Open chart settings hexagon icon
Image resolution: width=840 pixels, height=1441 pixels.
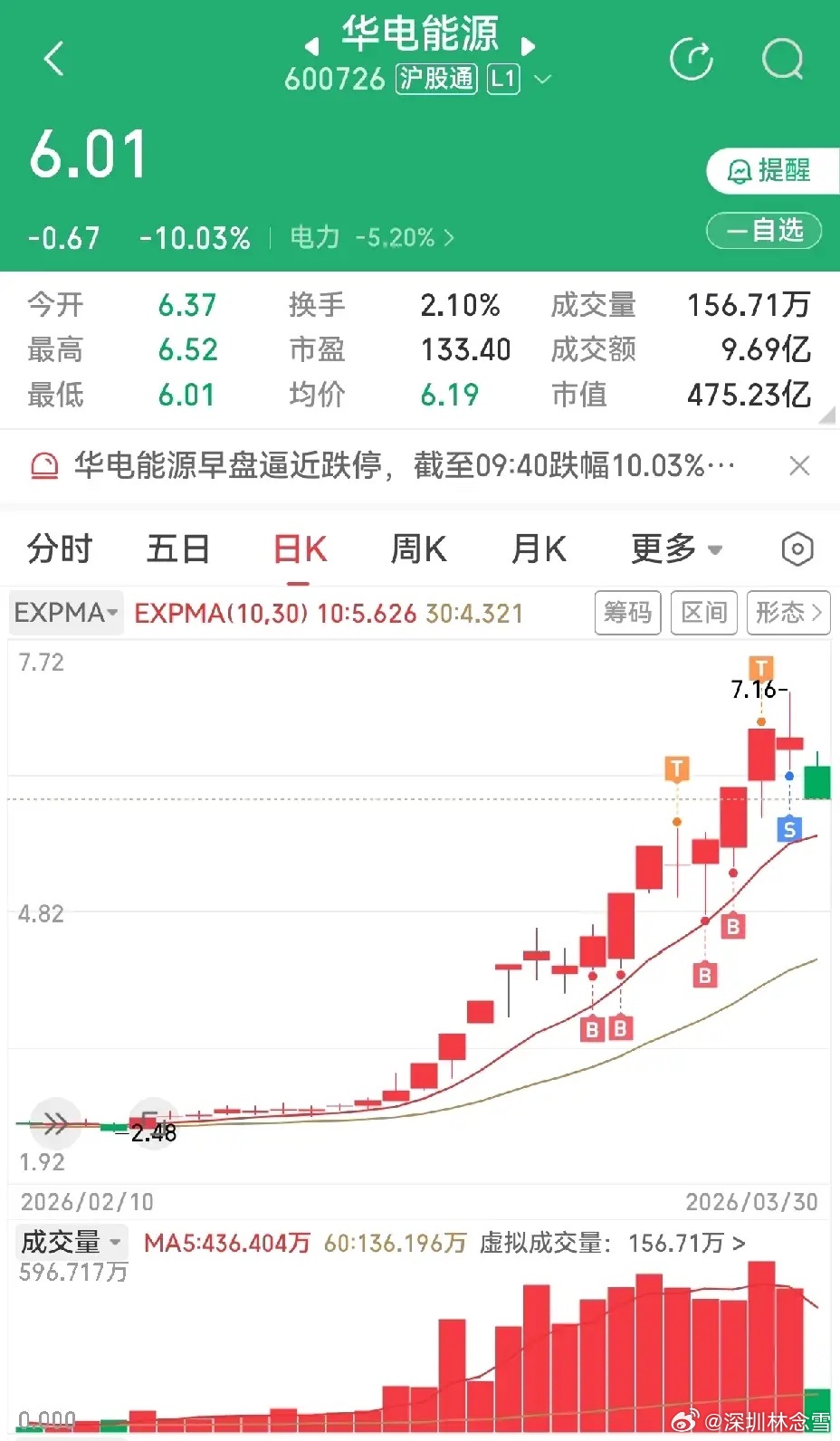[797, 549]
